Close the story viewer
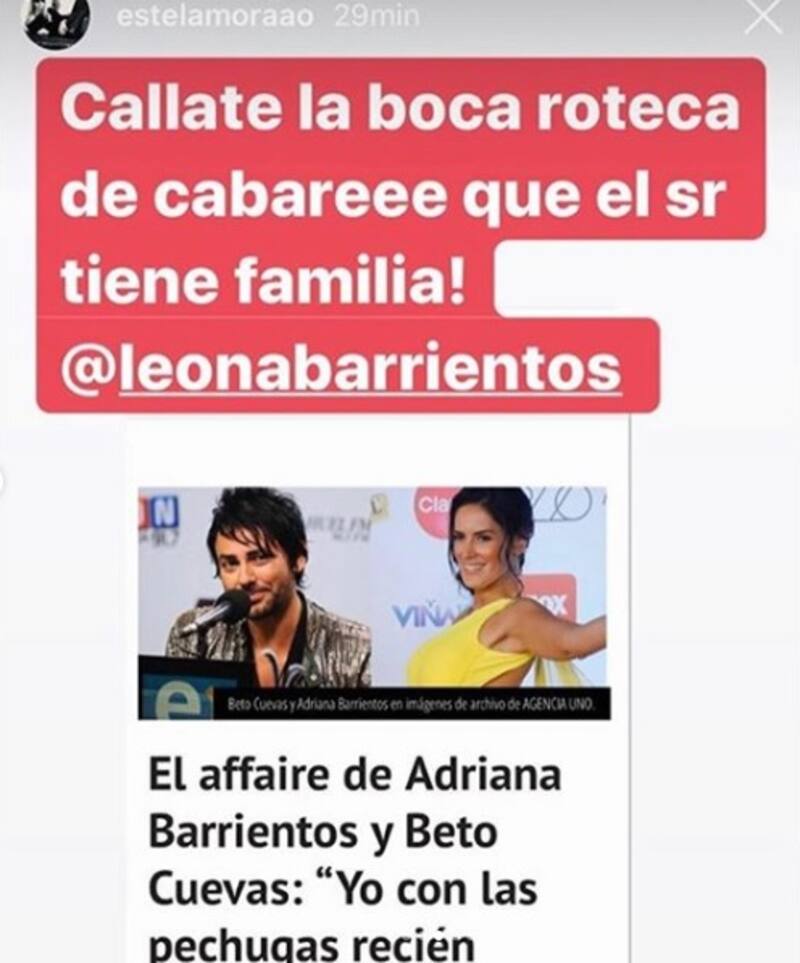Screen dimensions: 800x963 [764, 17]
